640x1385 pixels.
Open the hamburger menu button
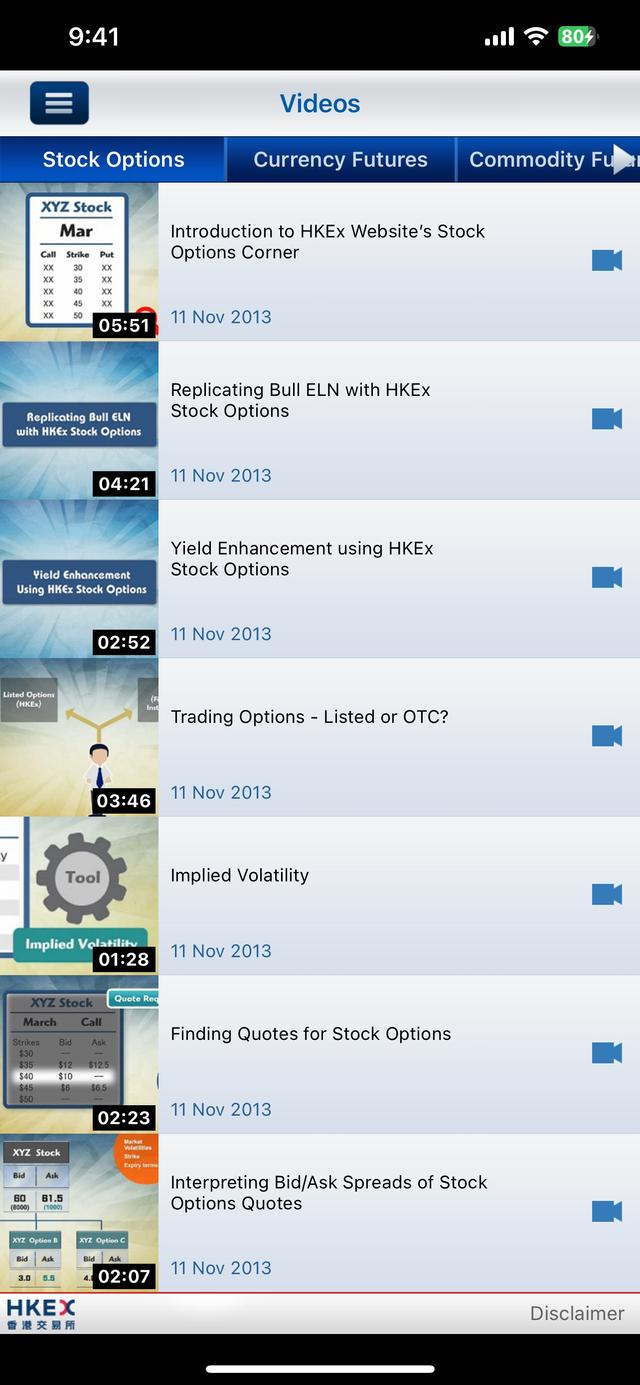point(59,103)
